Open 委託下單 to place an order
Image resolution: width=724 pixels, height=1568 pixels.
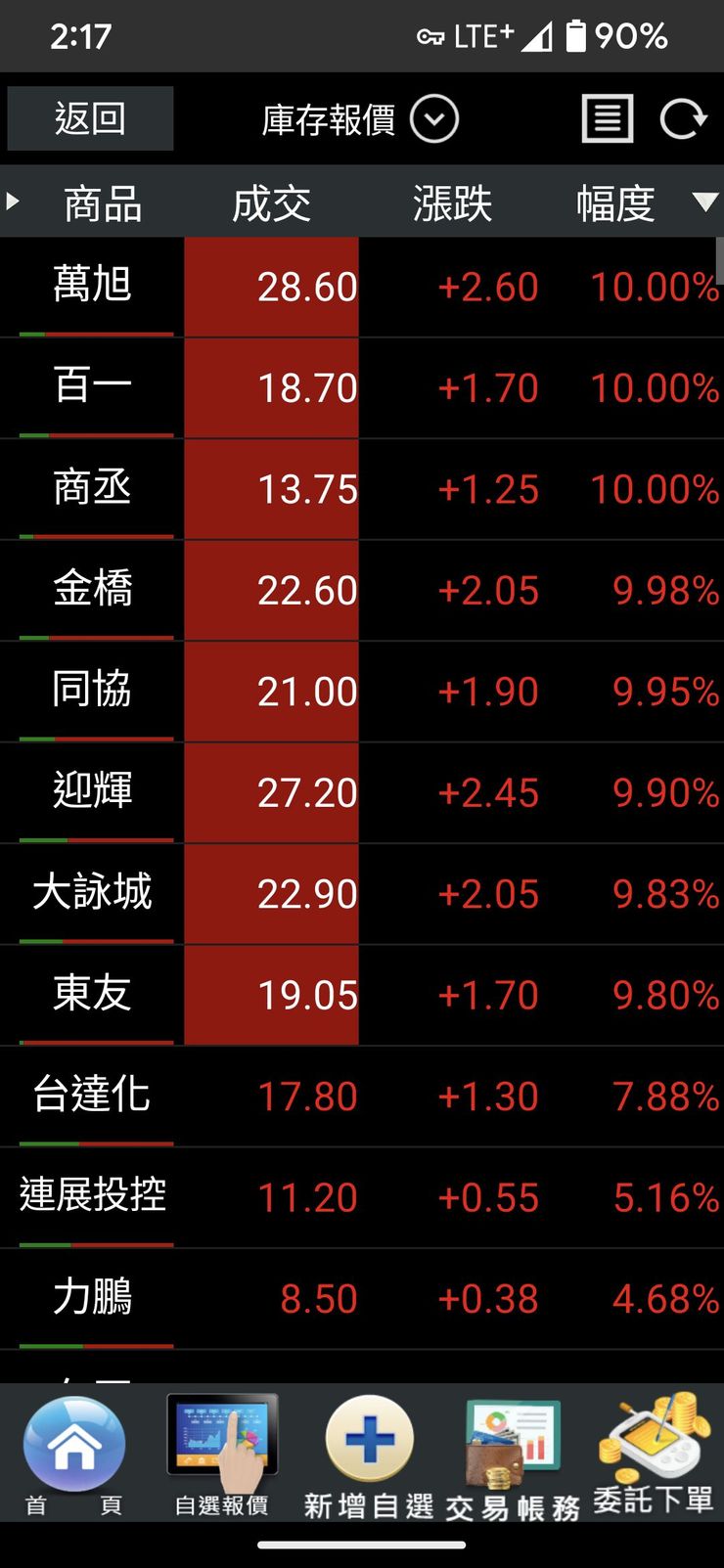(x=654, y=1455)
